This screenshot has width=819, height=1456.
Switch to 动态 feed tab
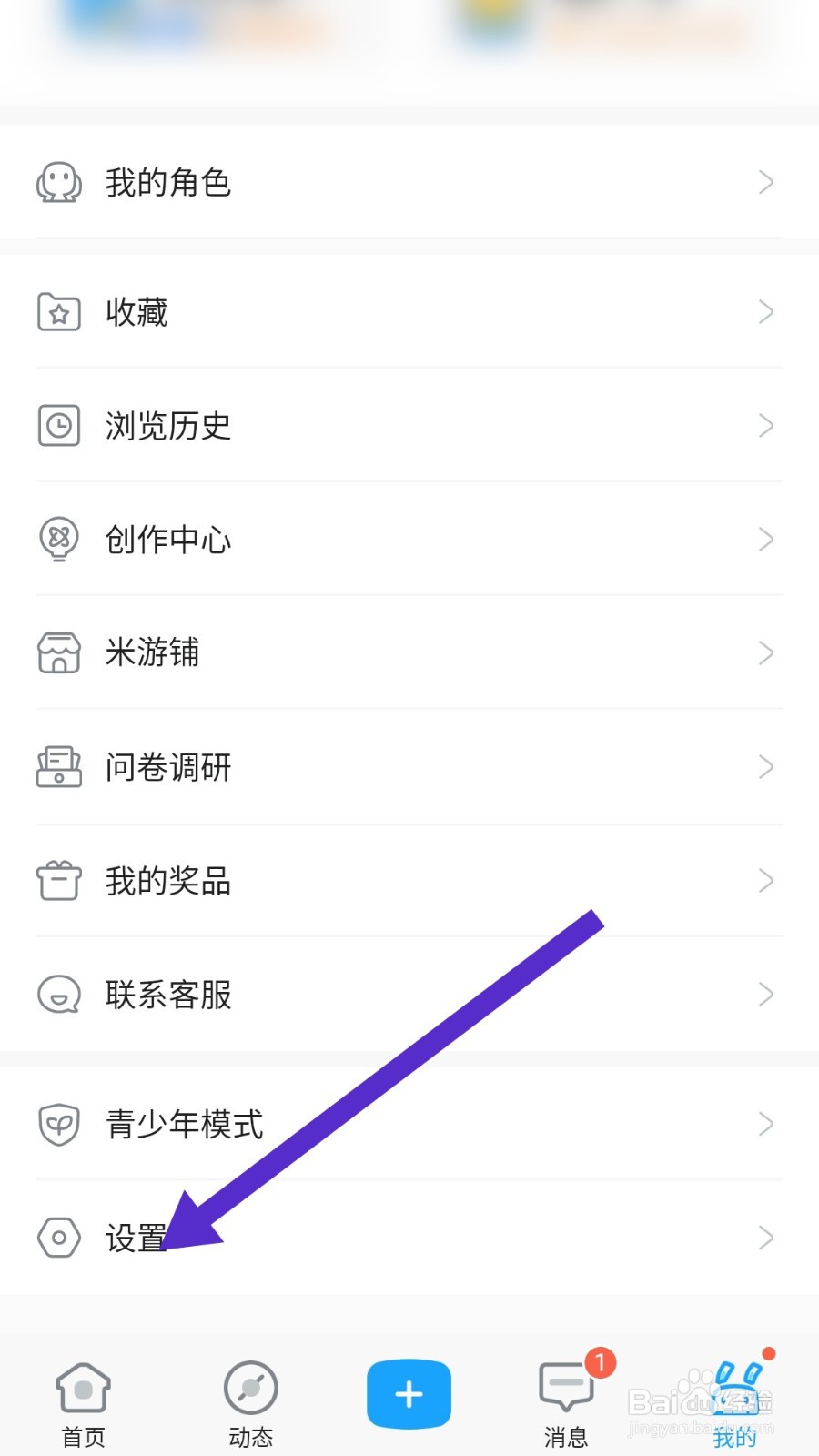(x=250, y=1404)
